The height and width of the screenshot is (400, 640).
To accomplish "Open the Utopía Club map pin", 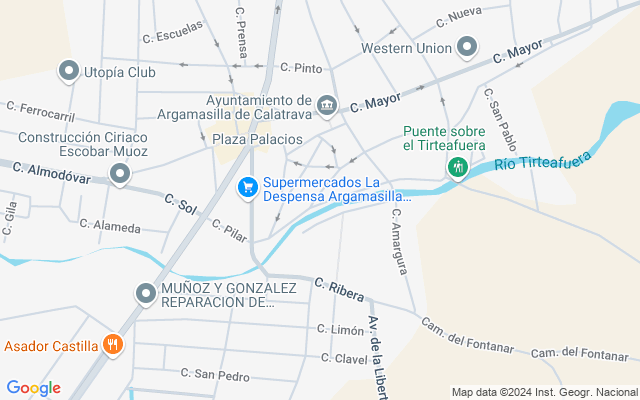I will point(69,72).
